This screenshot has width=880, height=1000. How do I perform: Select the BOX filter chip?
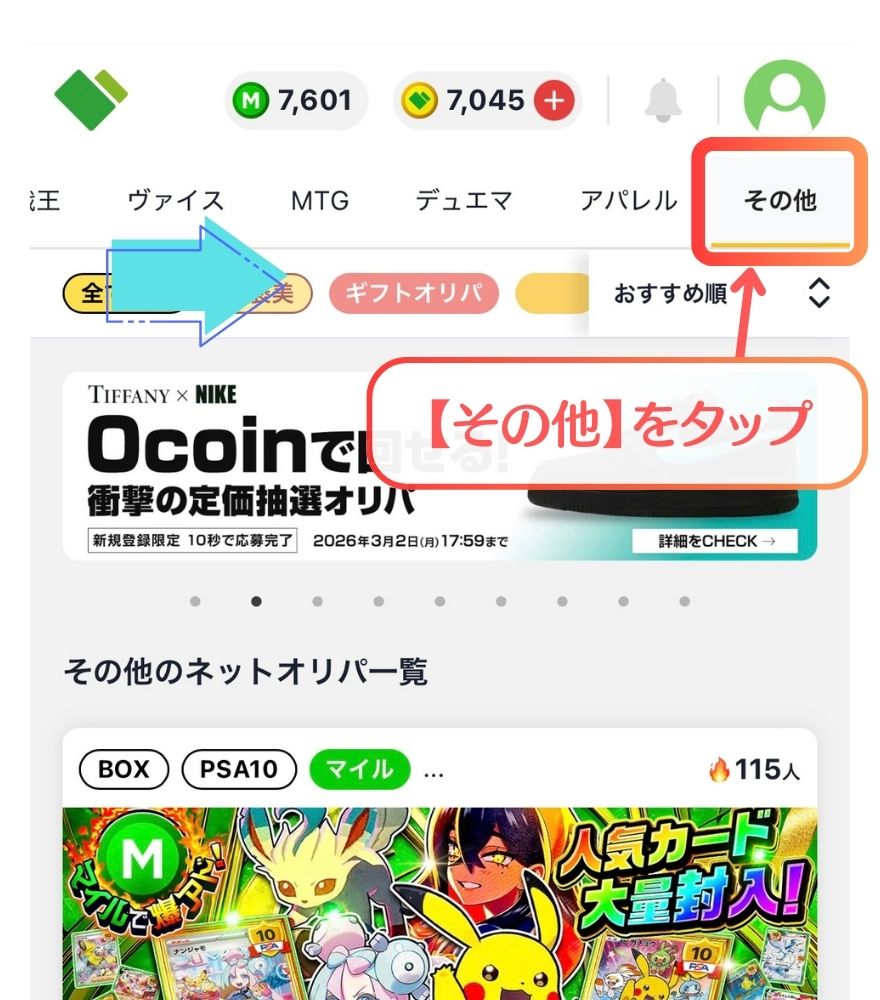pyautogui.click(x=123, y=768)
